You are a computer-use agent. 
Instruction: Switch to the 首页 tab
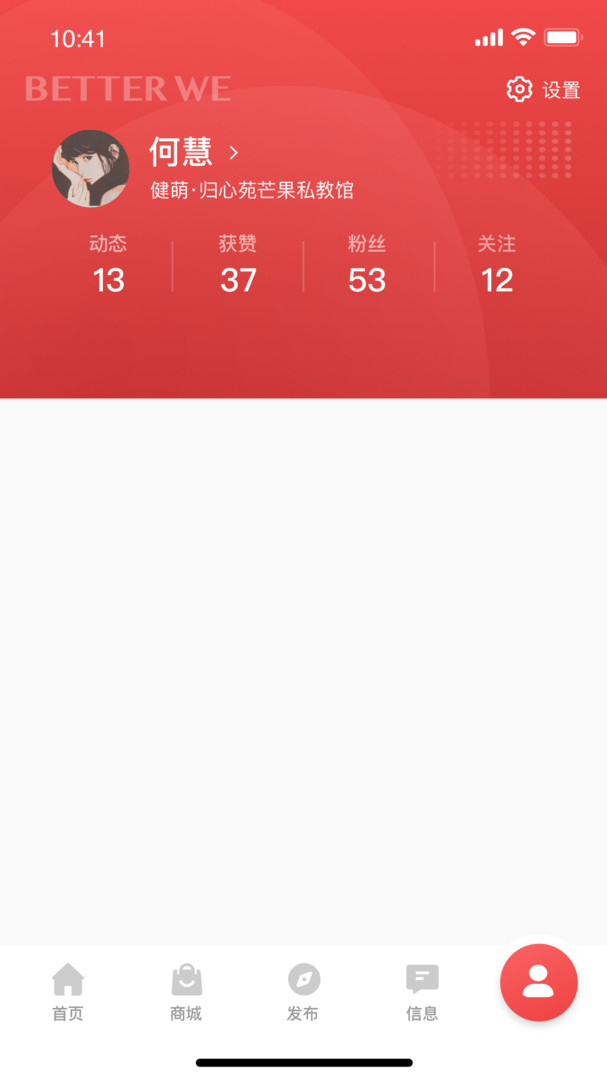click(68, 992)
